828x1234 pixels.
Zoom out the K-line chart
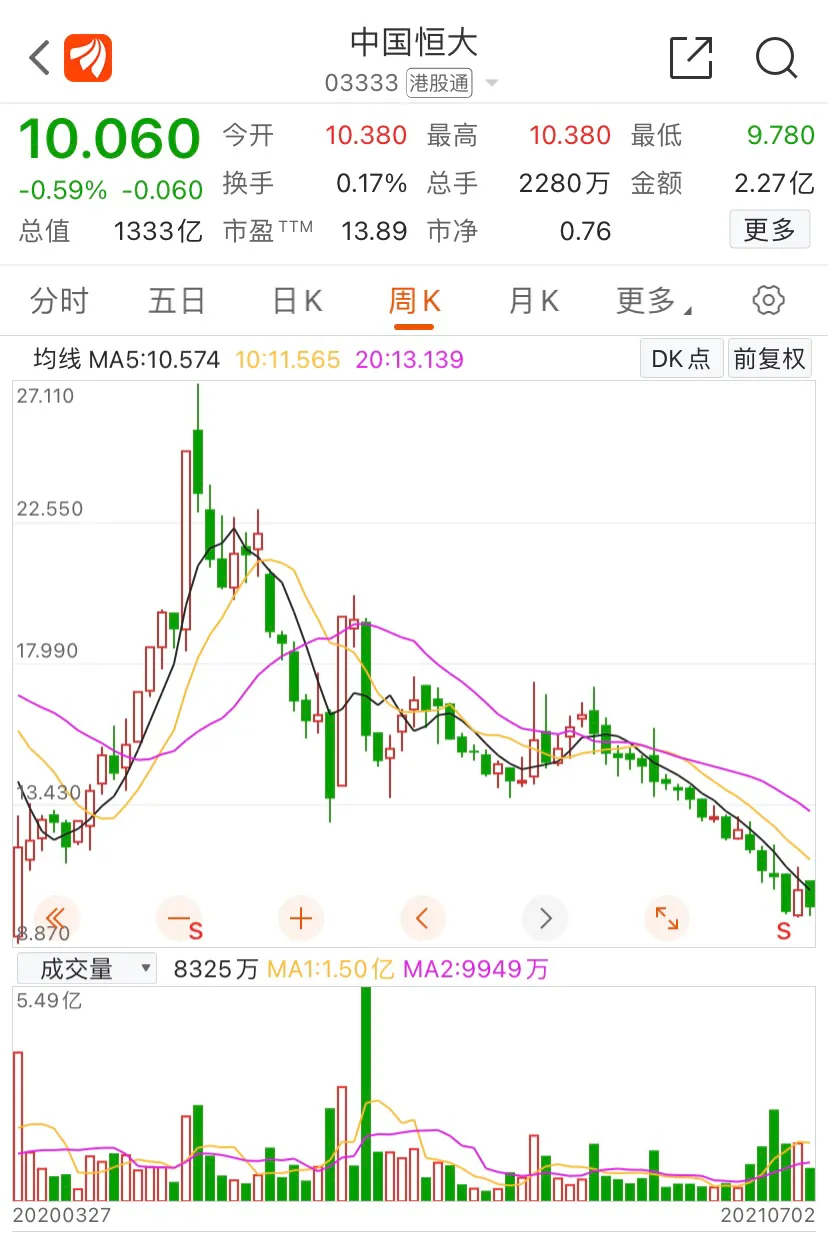click(x=179, y=917)
